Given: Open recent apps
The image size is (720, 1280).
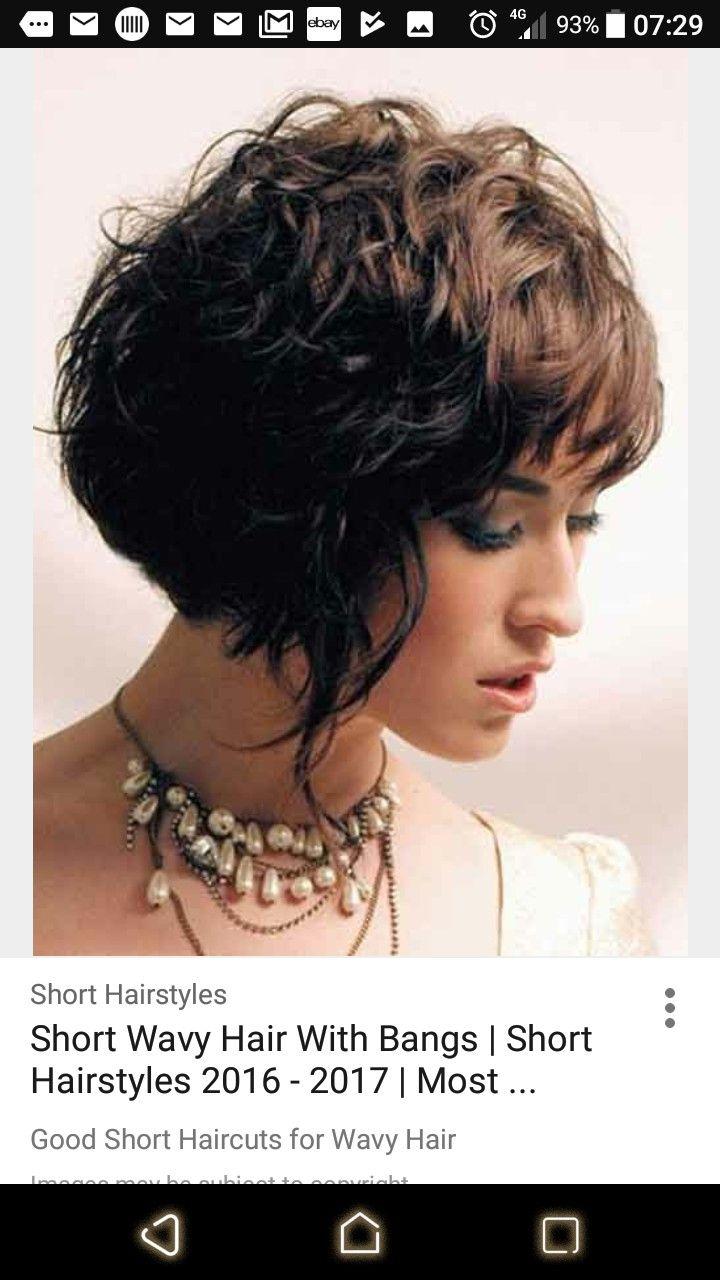Looking at the screenshot, I should tap(560, 1234).
